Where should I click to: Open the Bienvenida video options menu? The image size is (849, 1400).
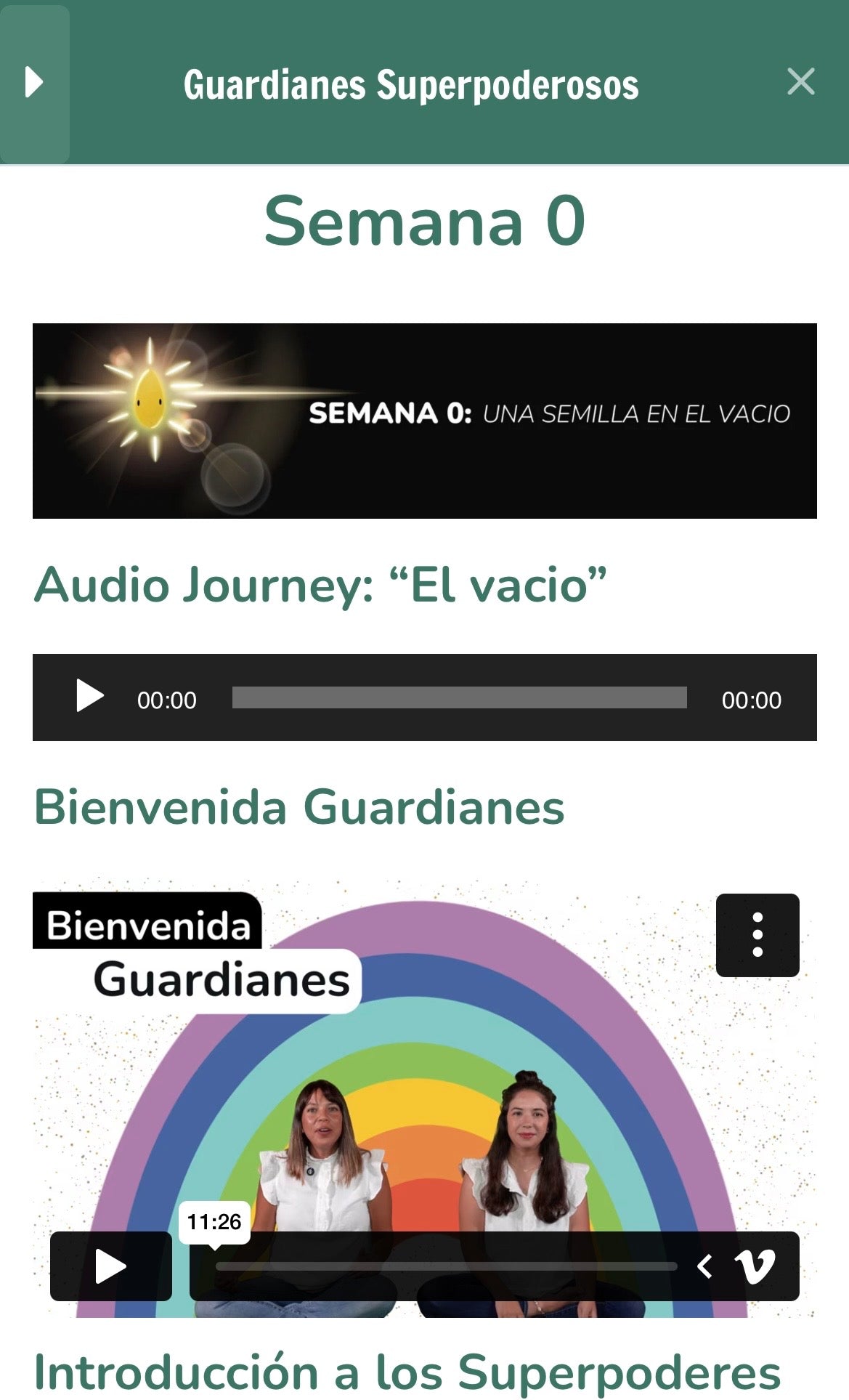(x=757, y=935)
